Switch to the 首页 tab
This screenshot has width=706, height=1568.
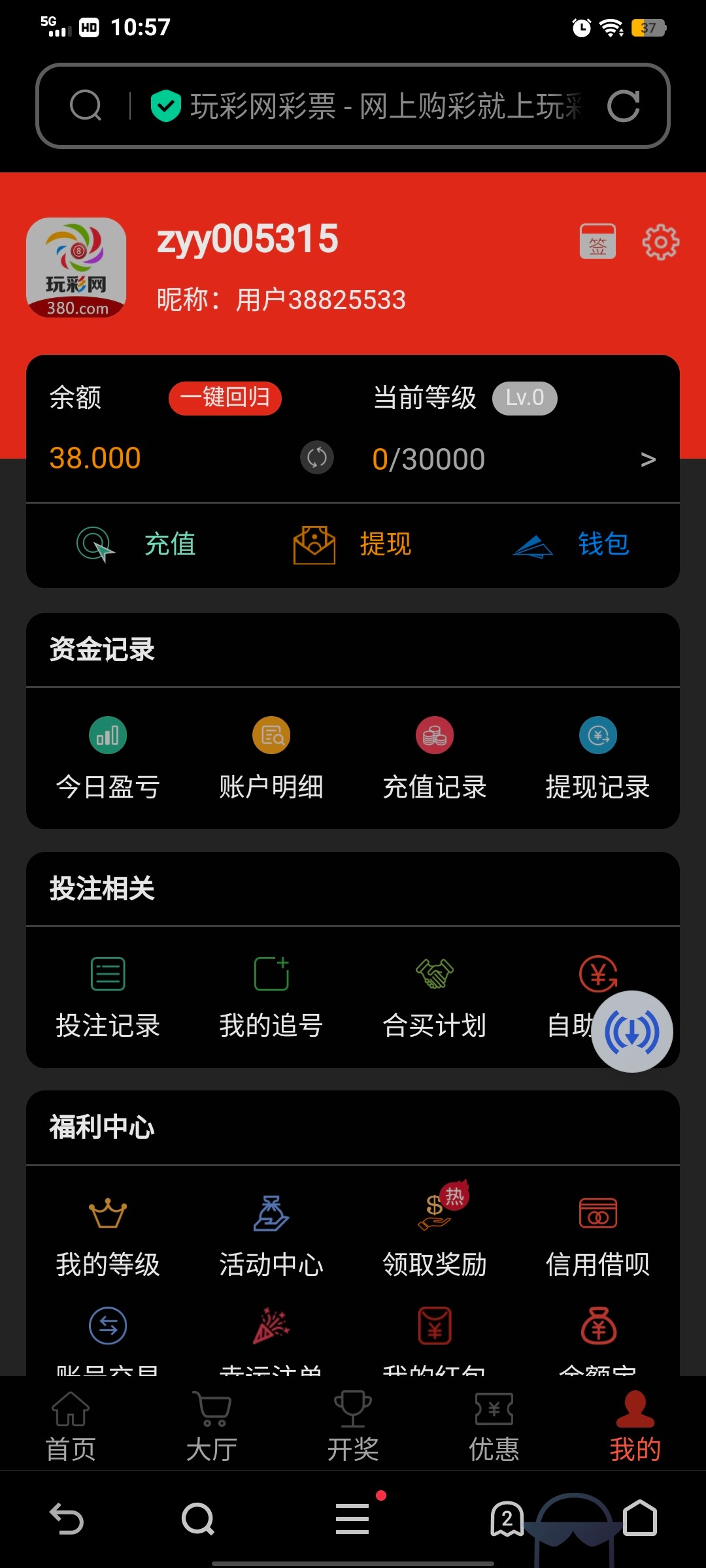(x=71, y=1426)
